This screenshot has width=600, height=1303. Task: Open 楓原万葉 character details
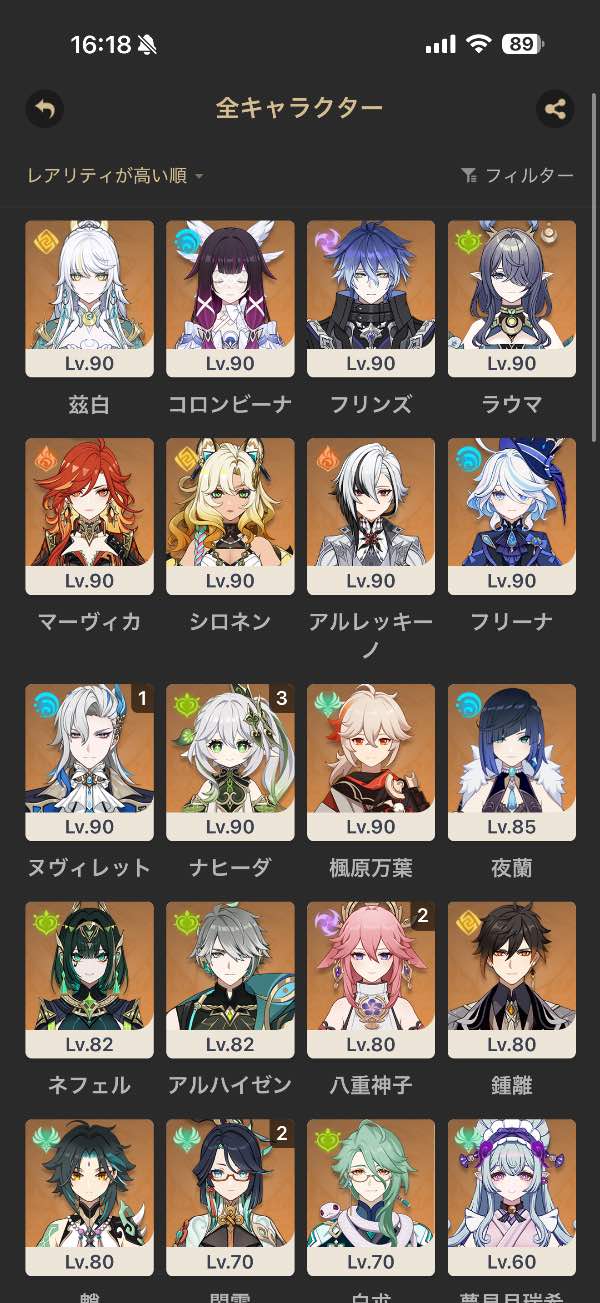(x=371, y=762)
